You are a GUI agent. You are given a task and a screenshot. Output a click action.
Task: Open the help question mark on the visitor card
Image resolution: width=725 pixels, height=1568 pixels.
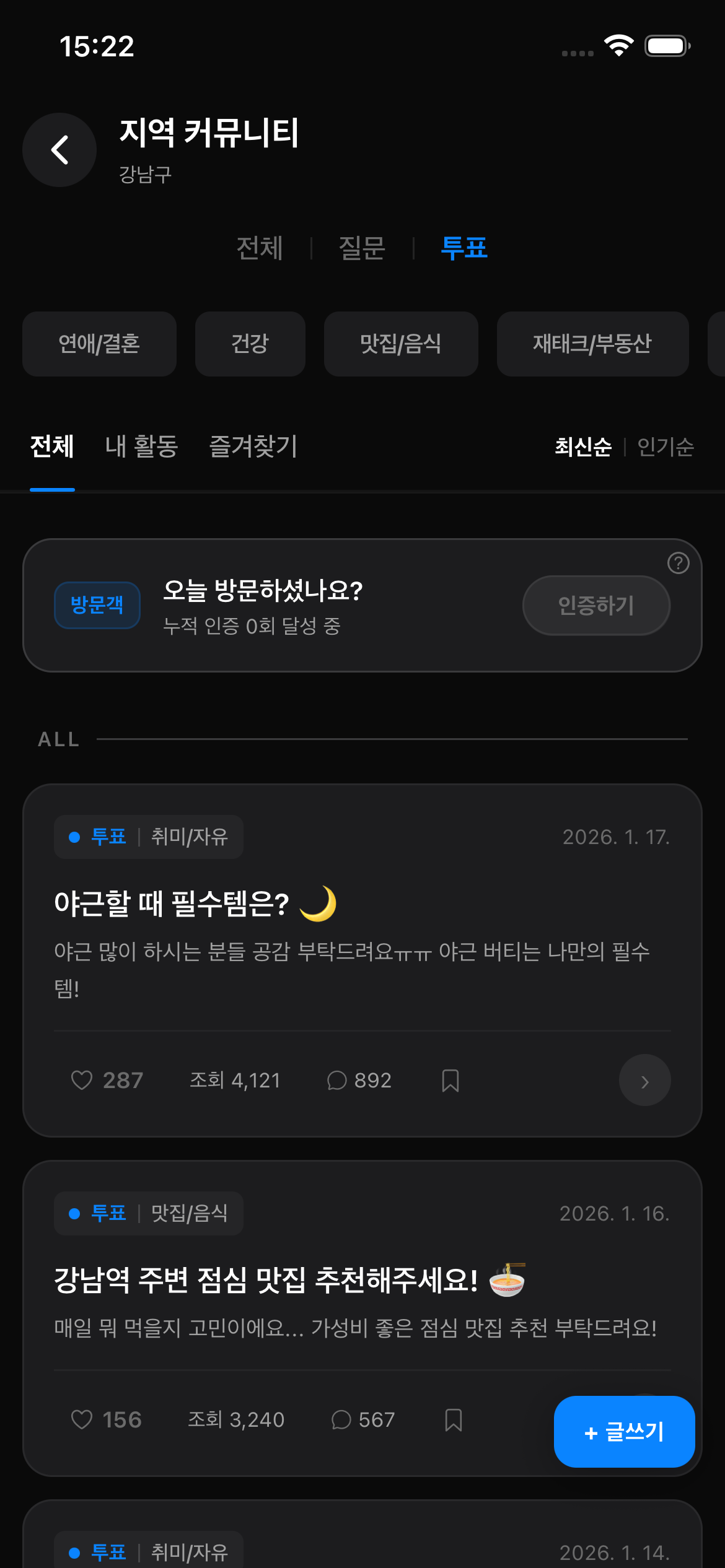[x=679, y=564]
